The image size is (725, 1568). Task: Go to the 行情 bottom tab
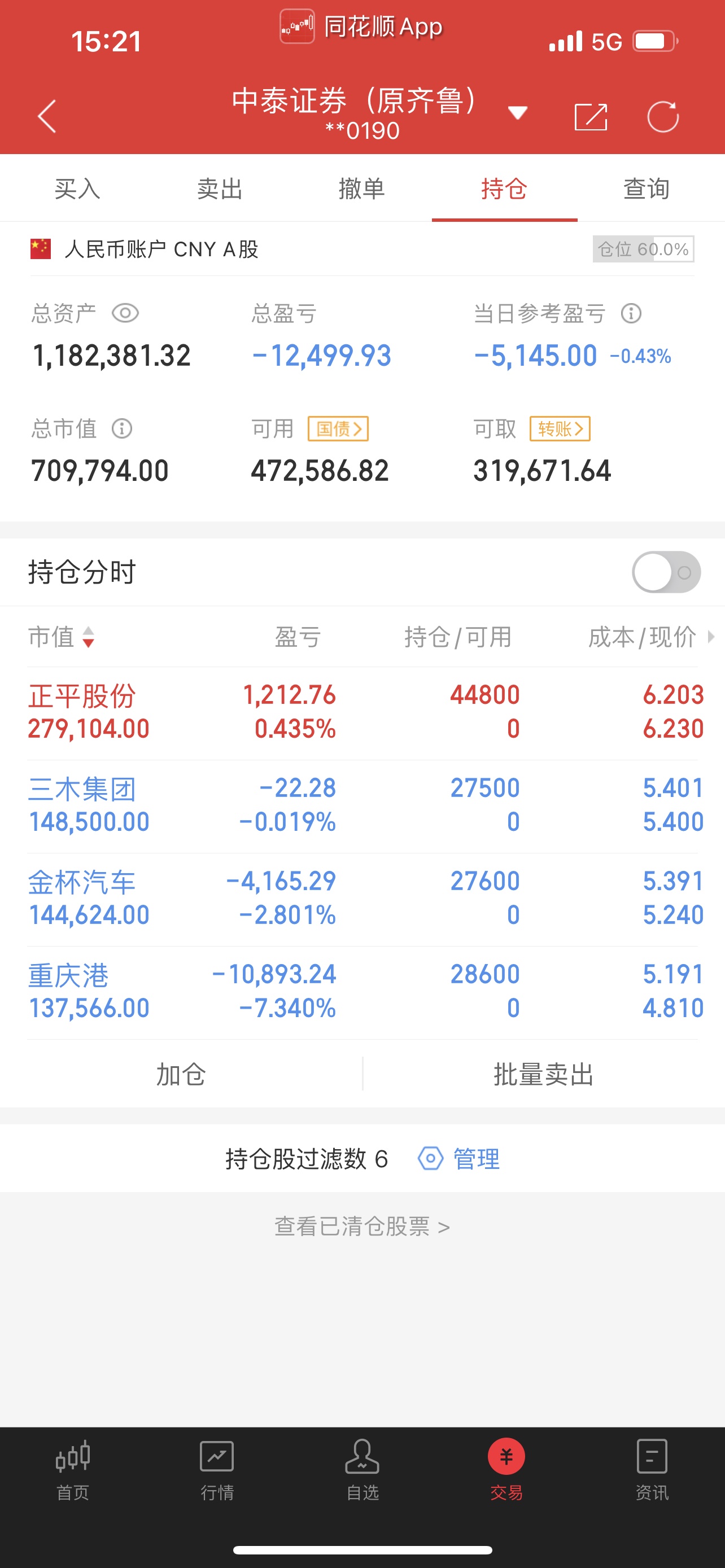pyautogui.click(x=217, y=1469)
